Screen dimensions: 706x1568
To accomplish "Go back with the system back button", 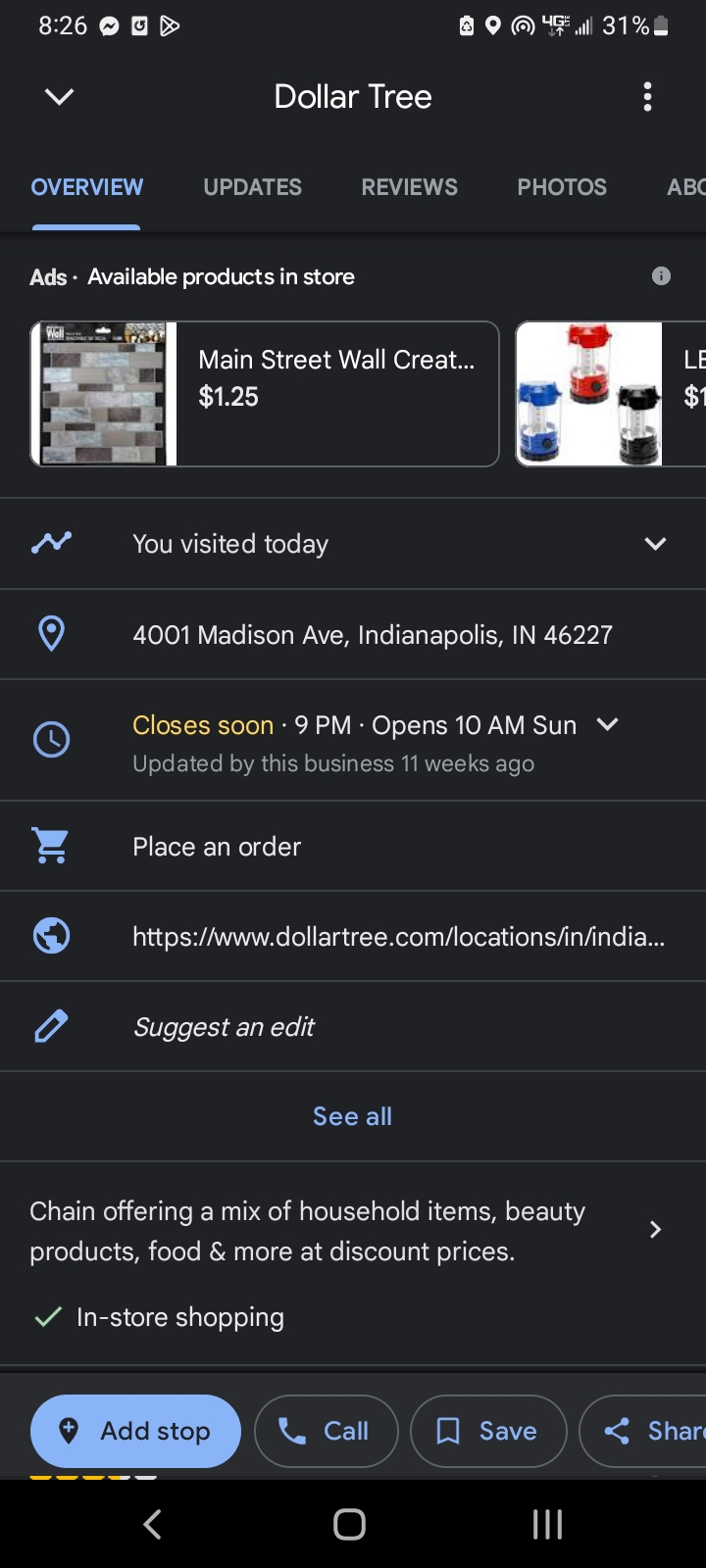I will coord(152,1524).
